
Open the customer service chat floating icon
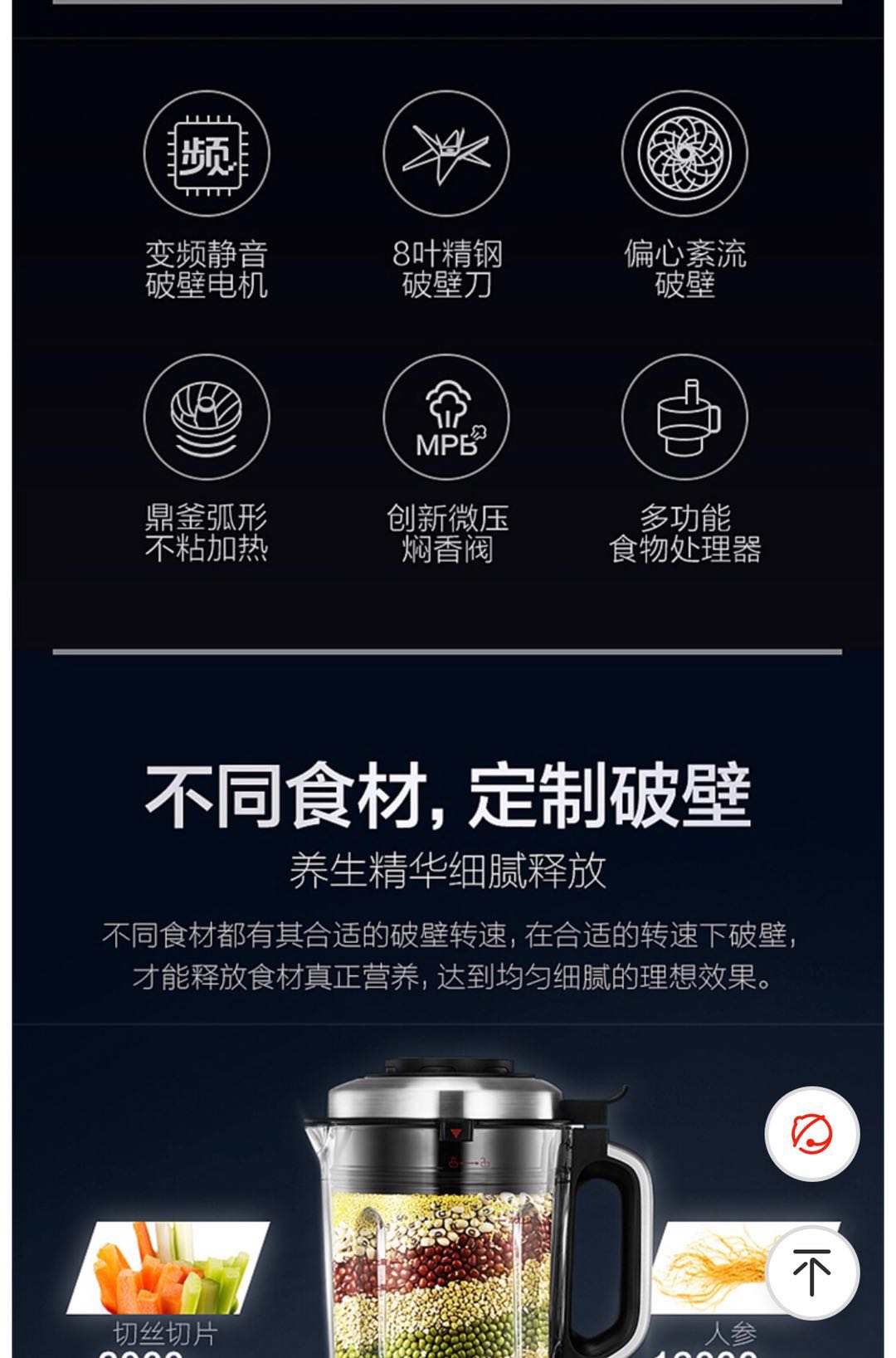tap(811, 1134)
